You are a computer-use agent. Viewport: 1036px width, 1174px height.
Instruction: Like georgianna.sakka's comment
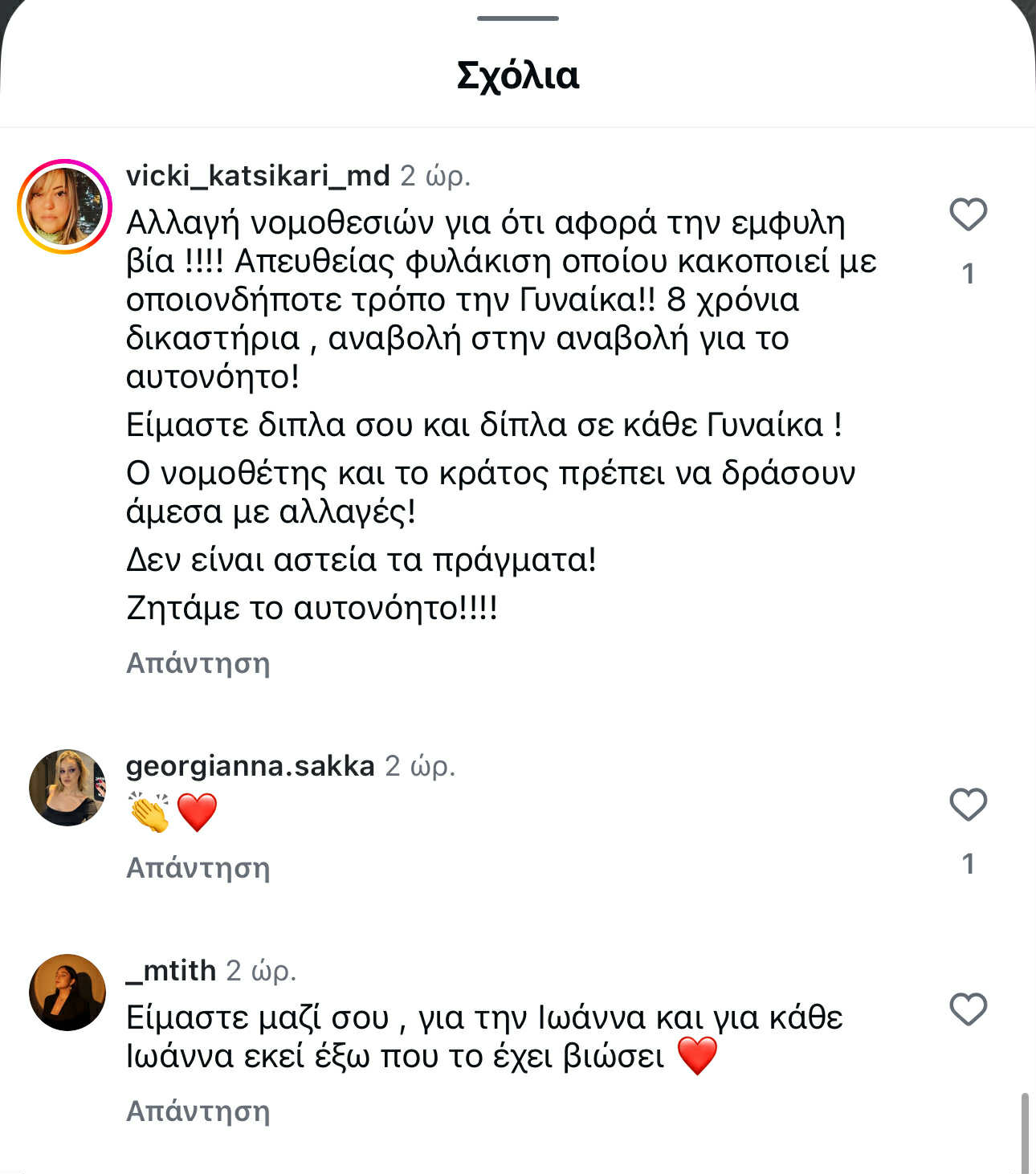(968, 805)
